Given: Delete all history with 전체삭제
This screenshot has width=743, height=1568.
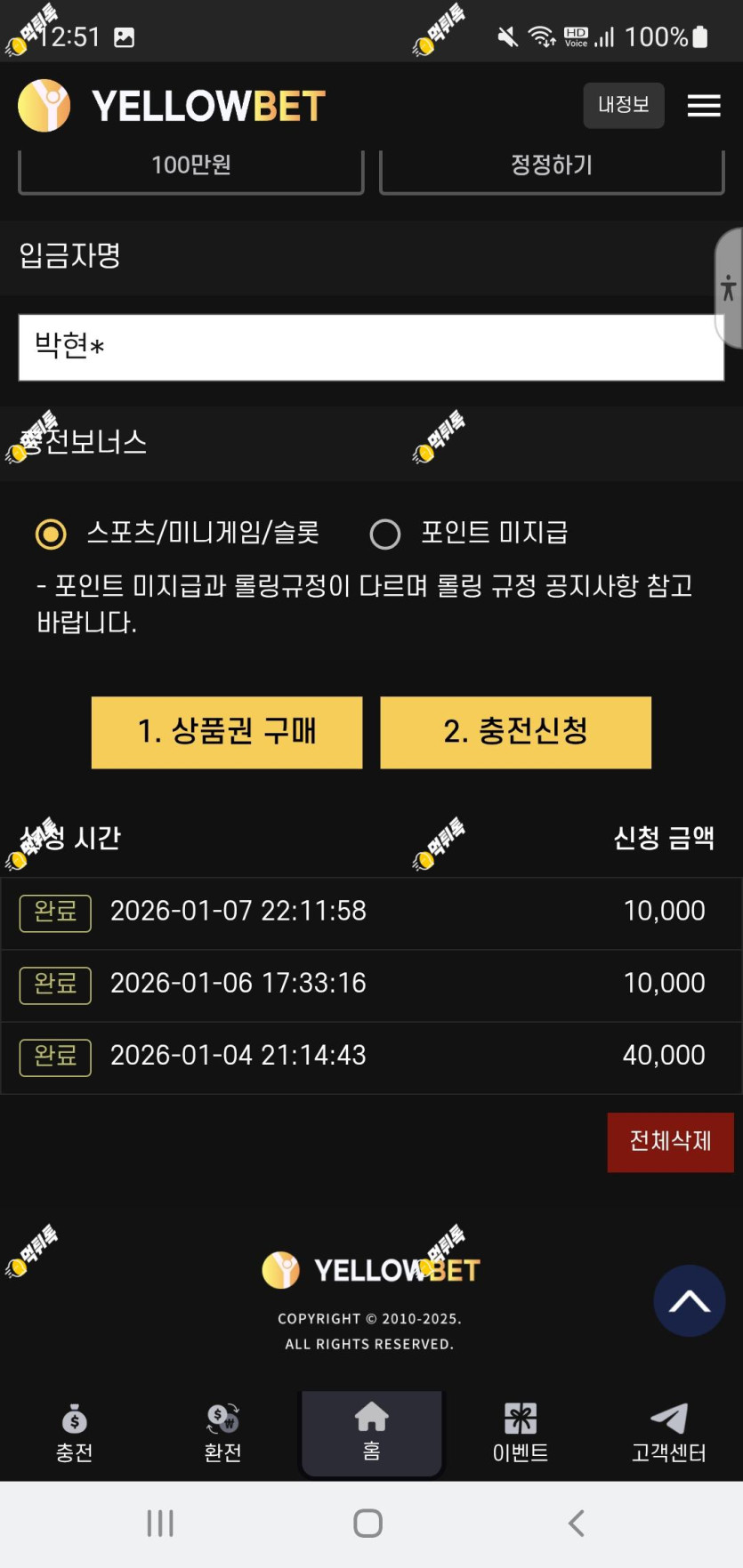Looking at the screenshot, I should (x=670, y=1142).
